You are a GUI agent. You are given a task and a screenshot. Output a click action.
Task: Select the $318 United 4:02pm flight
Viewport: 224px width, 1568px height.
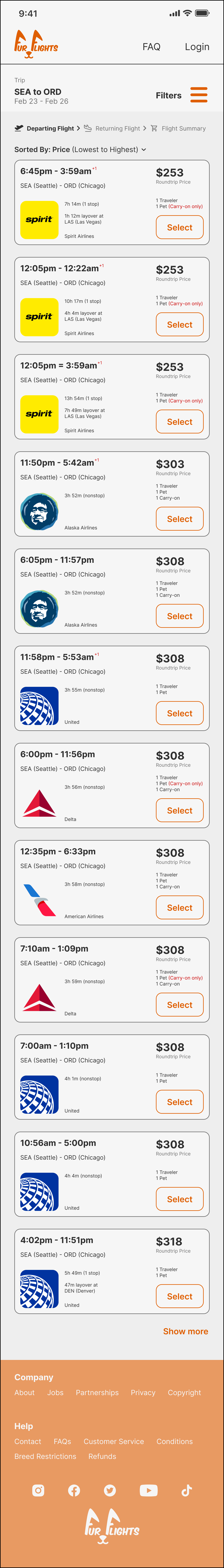pos(179,1297)
